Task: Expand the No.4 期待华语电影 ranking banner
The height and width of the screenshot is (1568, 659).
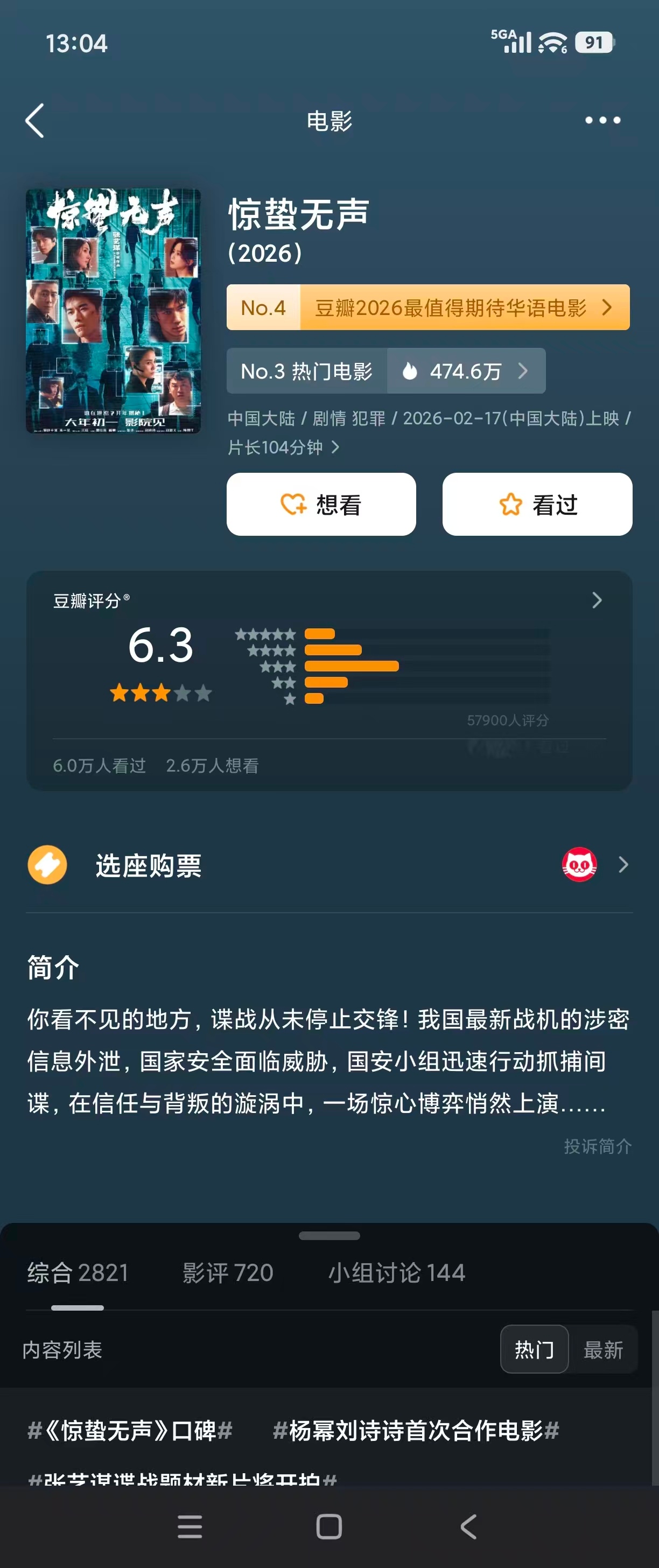Action: point(426,307)
